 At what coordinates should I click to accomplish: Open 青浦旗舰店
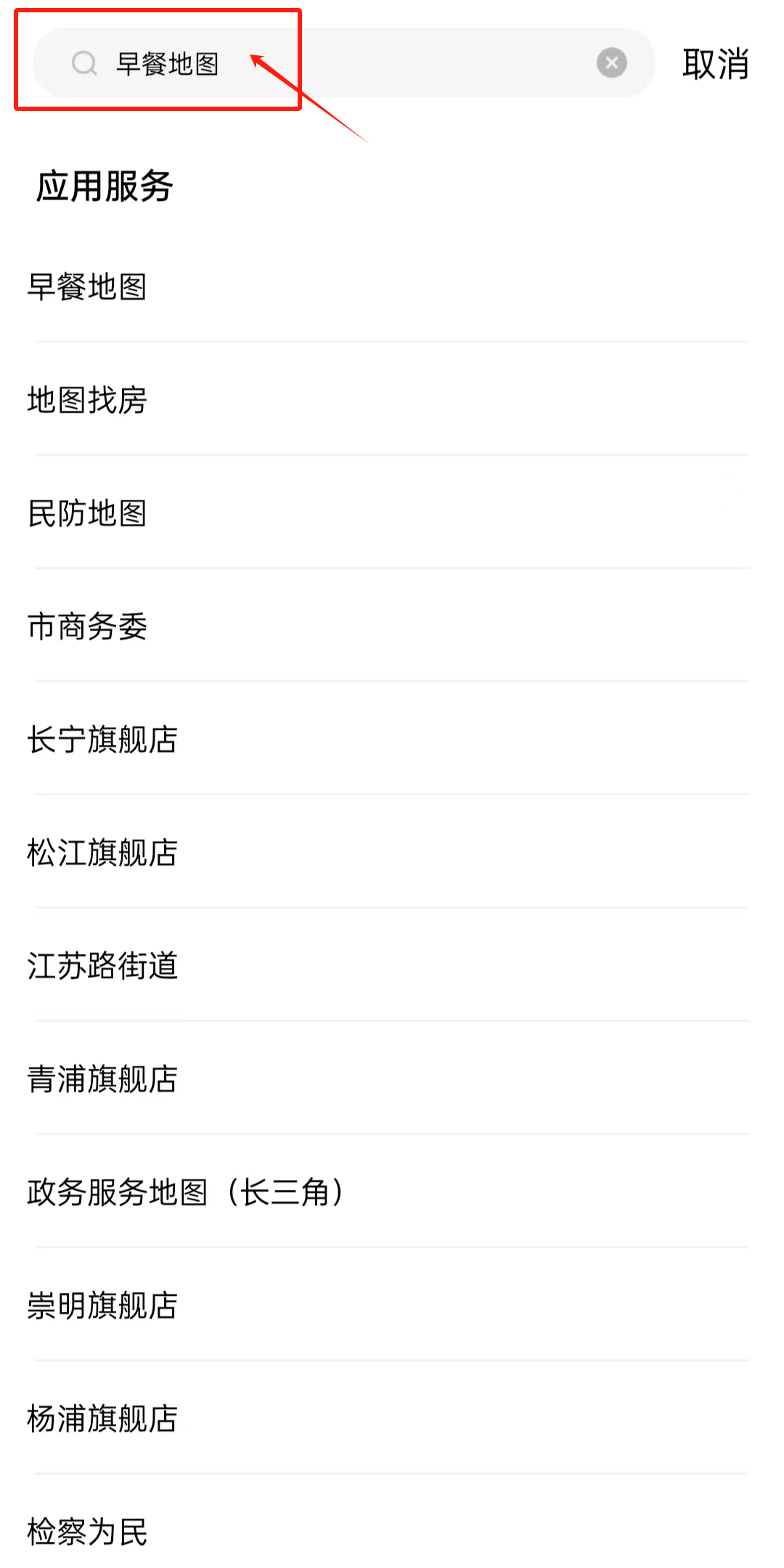(102, 1079)
